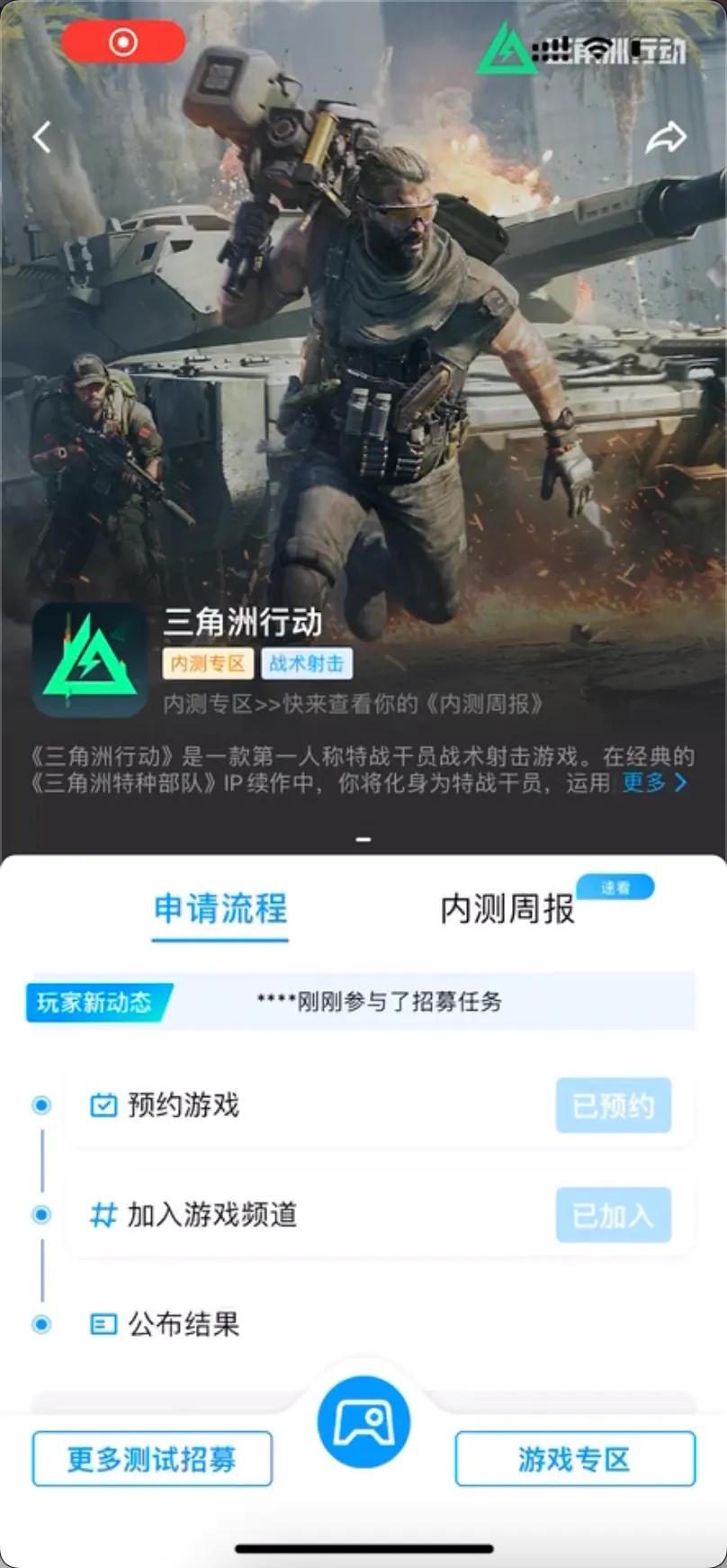Tap the 已预约 button for 预约游戏
727x1568 pixels.
tap(613, 1105)
